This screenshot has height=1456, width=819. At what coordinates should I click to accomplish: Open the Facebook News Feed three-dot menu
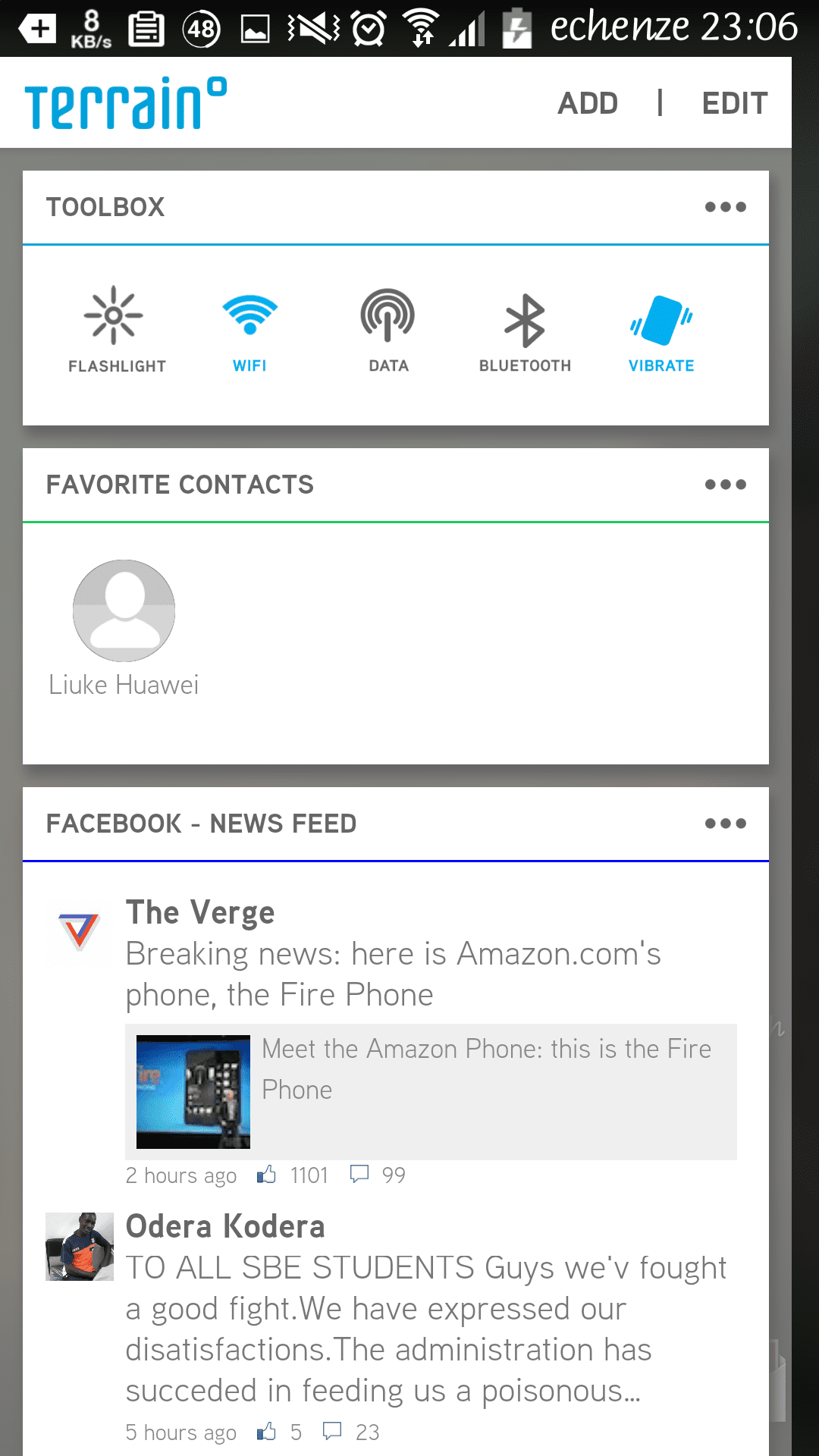tap(726, 824)
